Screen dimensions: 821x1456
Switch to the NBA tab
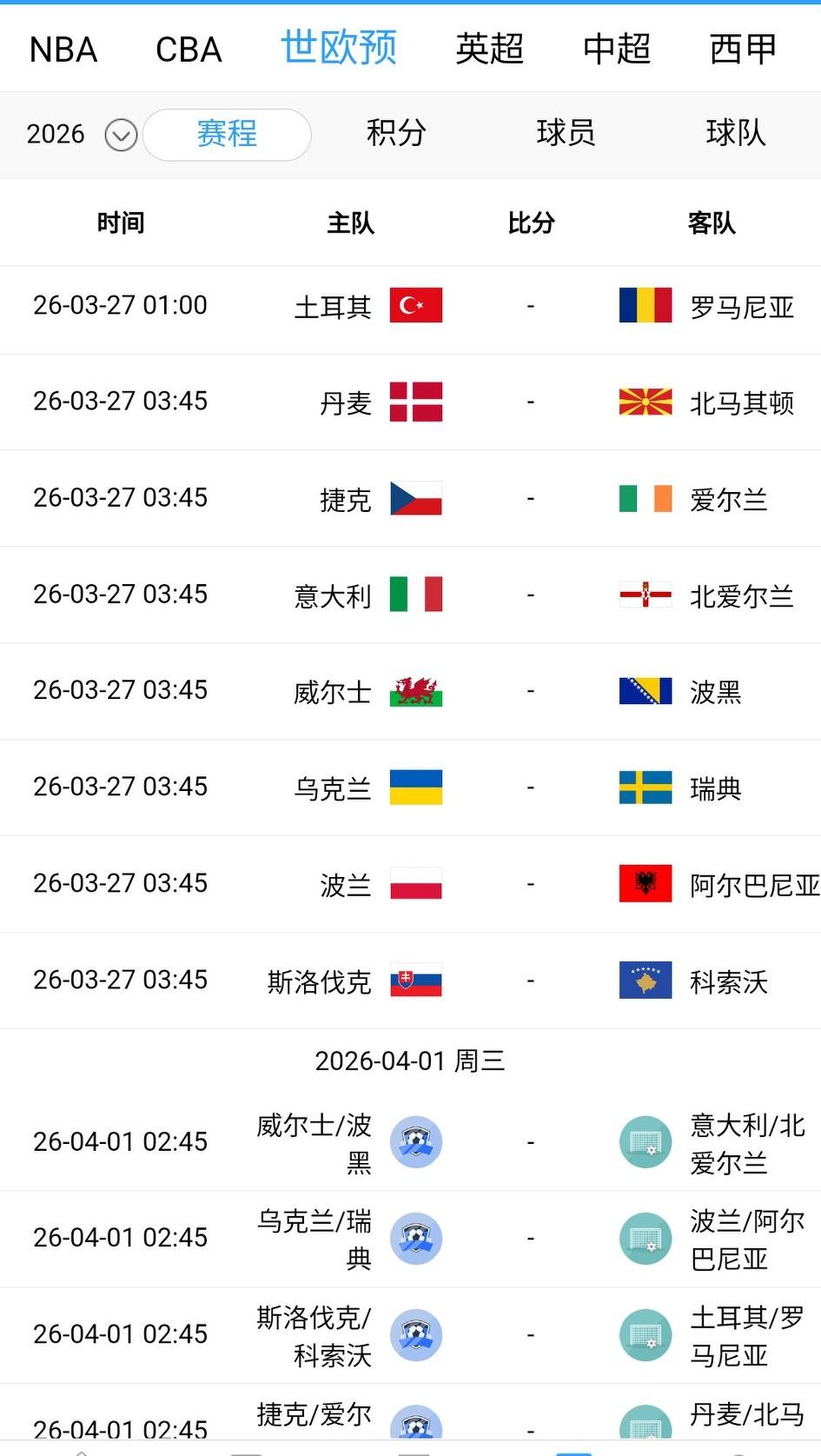[x=62, y=49]
